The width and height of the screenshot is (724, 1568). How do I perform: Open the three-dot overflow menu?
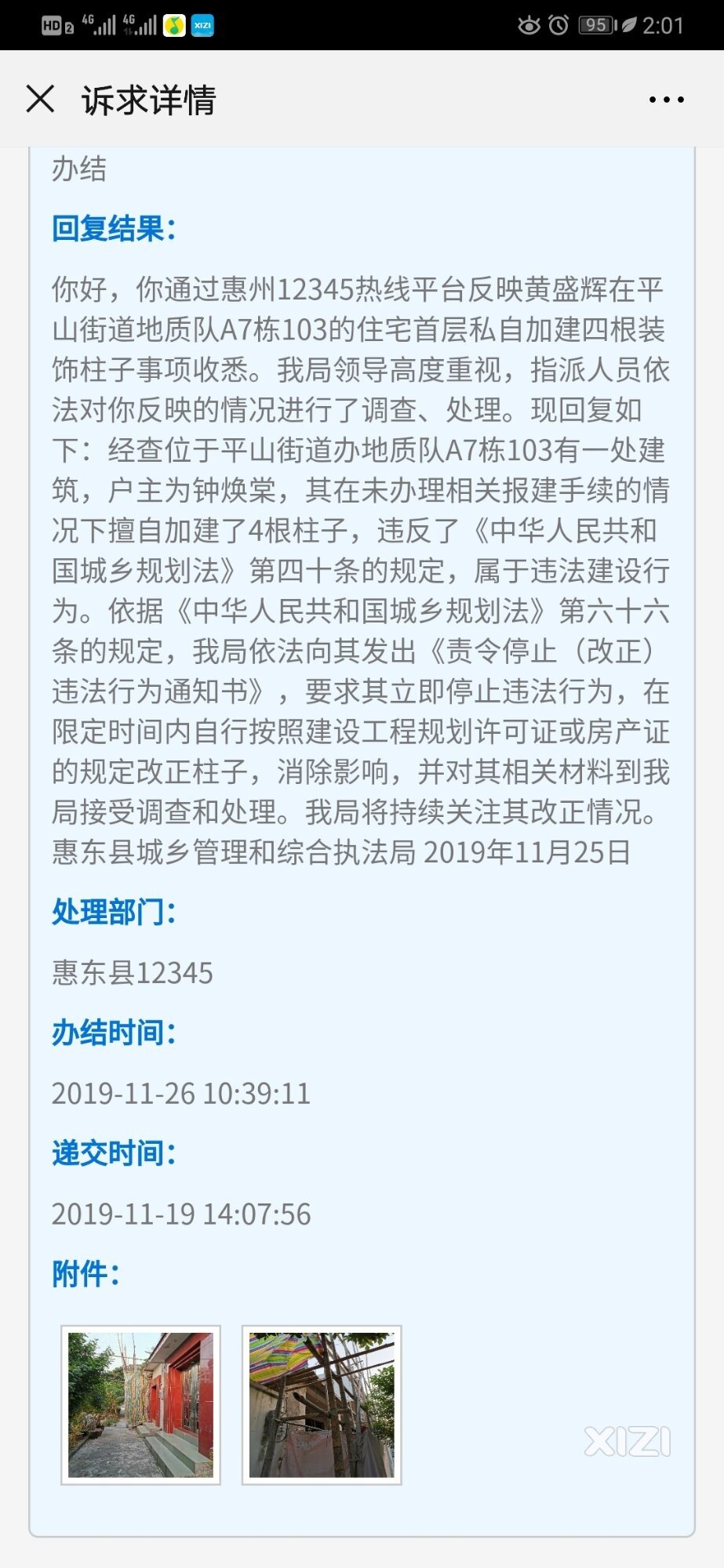[x=666, y=100]
